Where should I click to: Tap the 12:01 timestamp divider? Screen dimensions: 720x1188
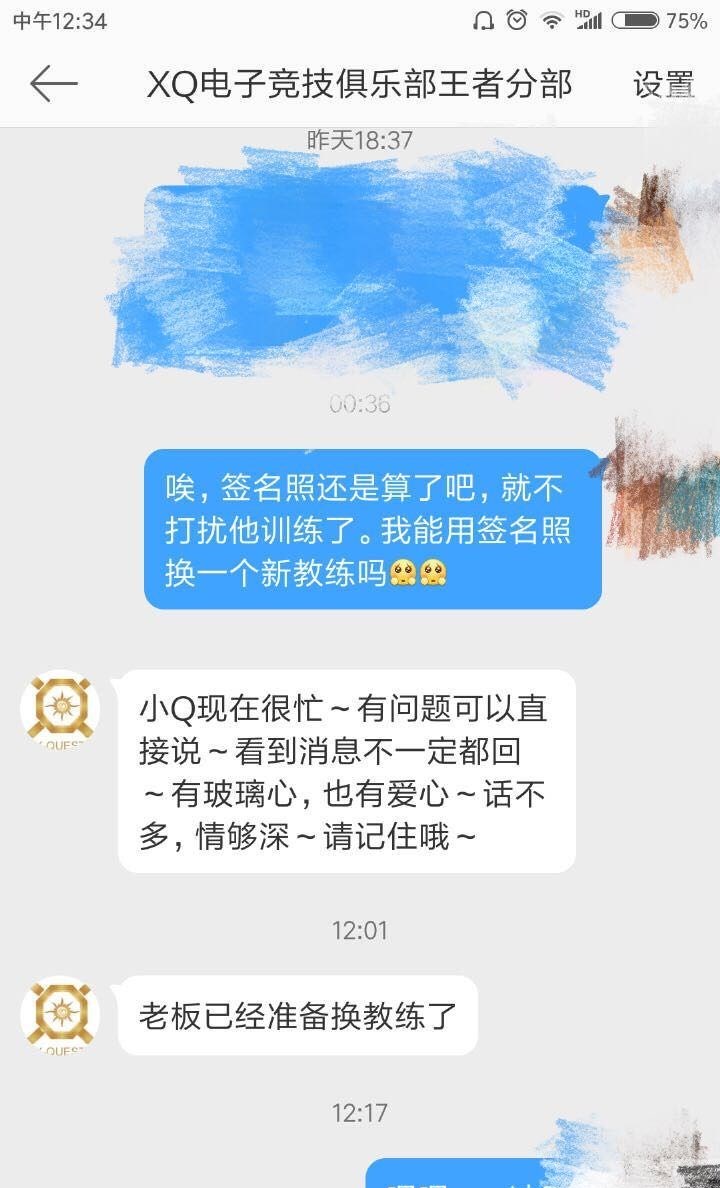pos(362,931)
